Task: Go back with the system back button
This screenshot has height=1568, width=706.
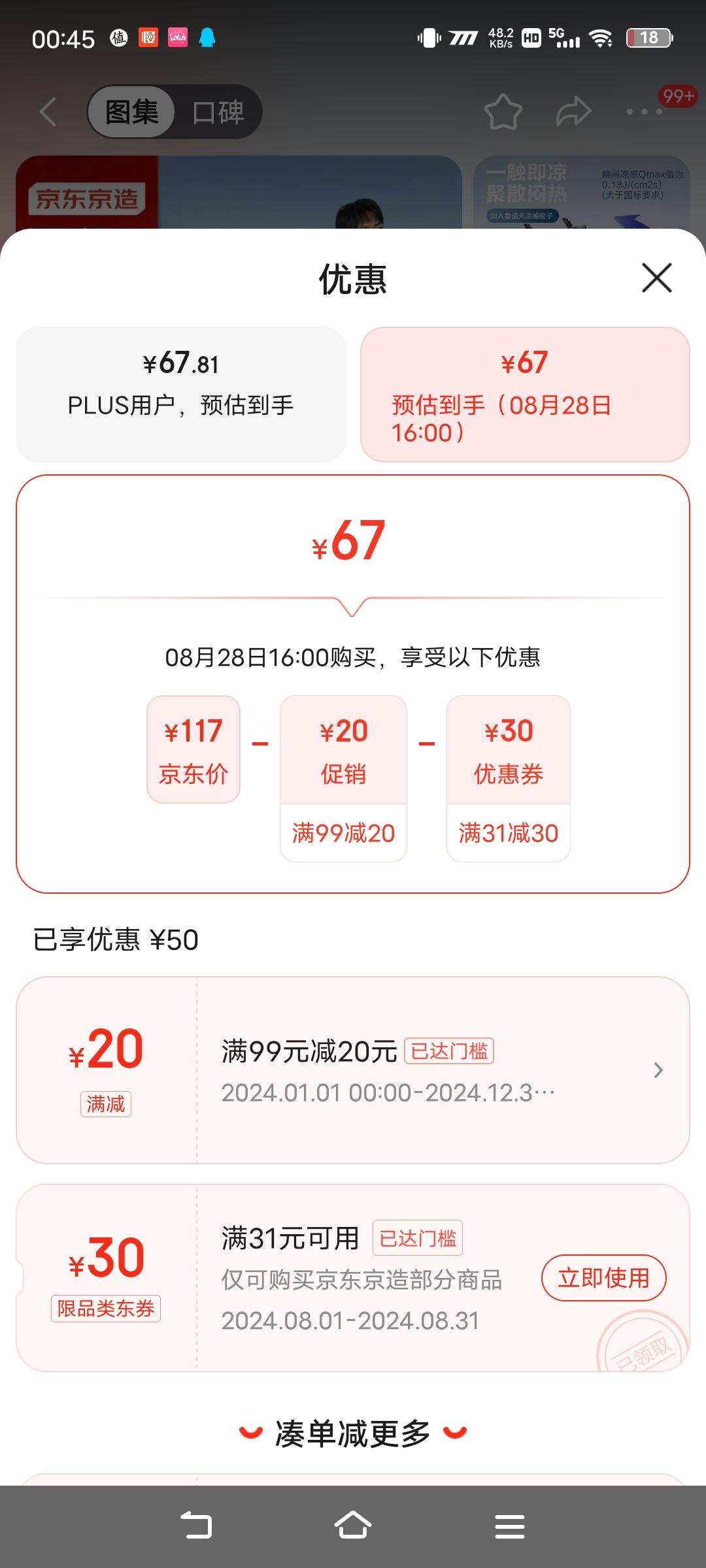Action: [196, 1526]
